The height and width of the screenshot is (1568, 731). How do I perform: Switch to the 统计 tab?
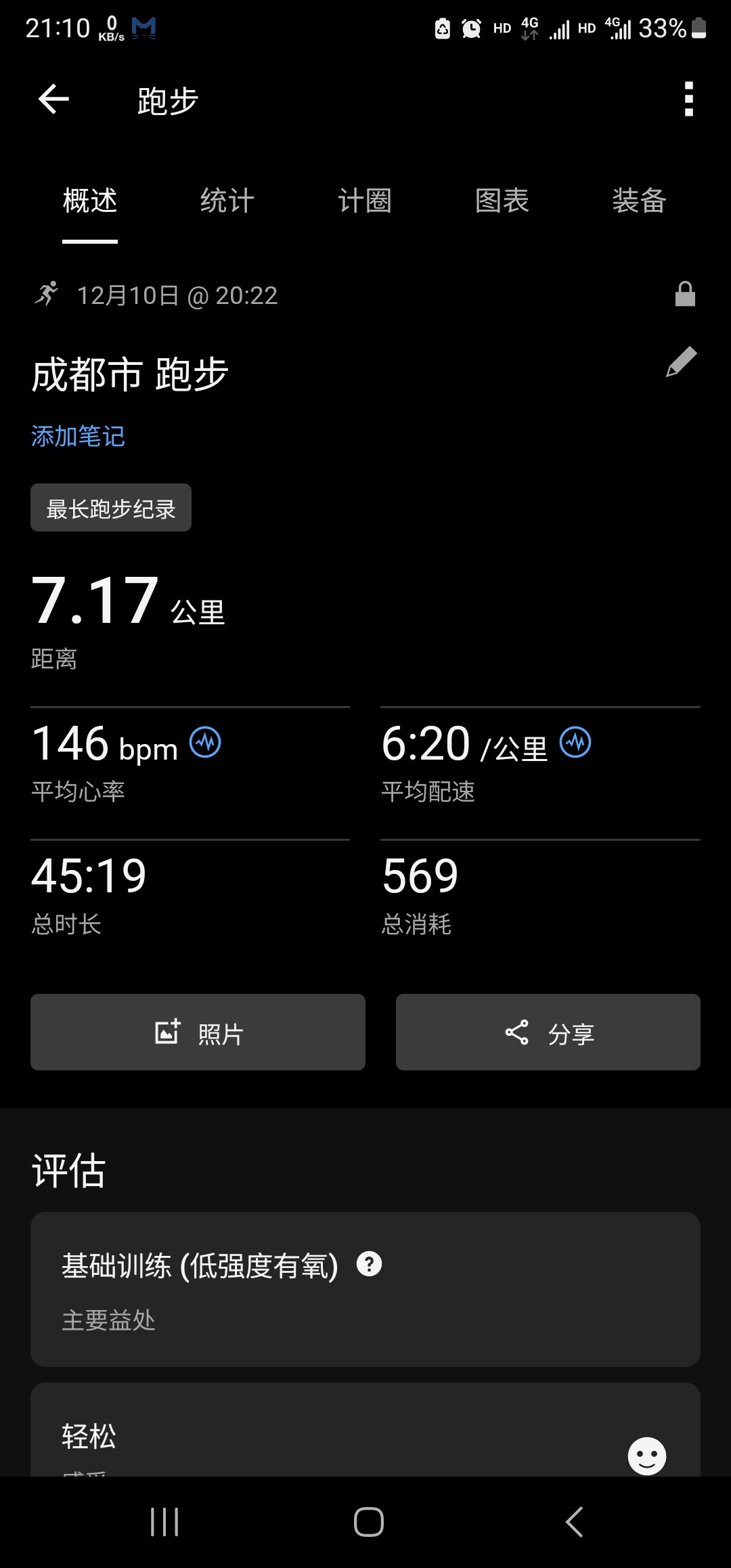pos(227,201)
